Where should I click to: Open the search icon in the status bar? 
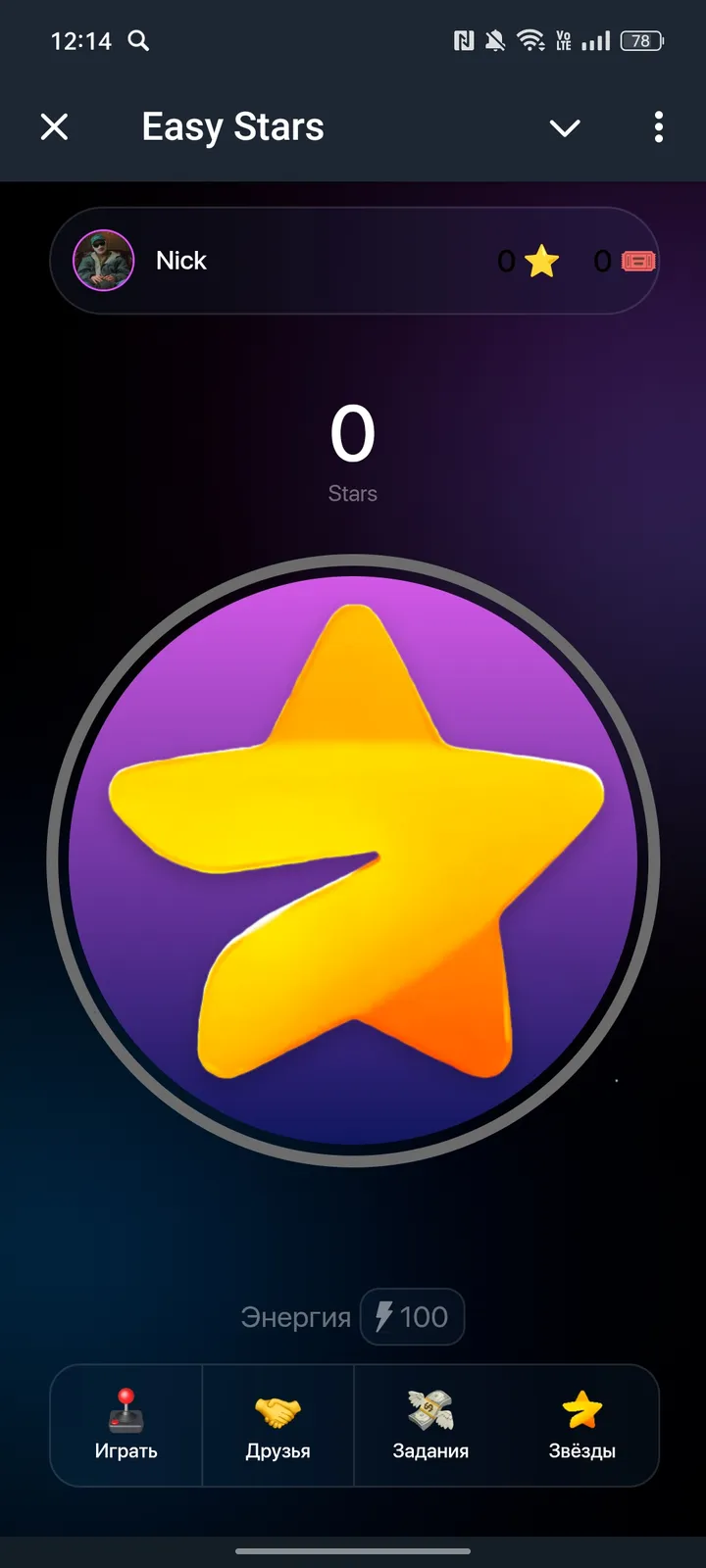(x=137, y=41)
